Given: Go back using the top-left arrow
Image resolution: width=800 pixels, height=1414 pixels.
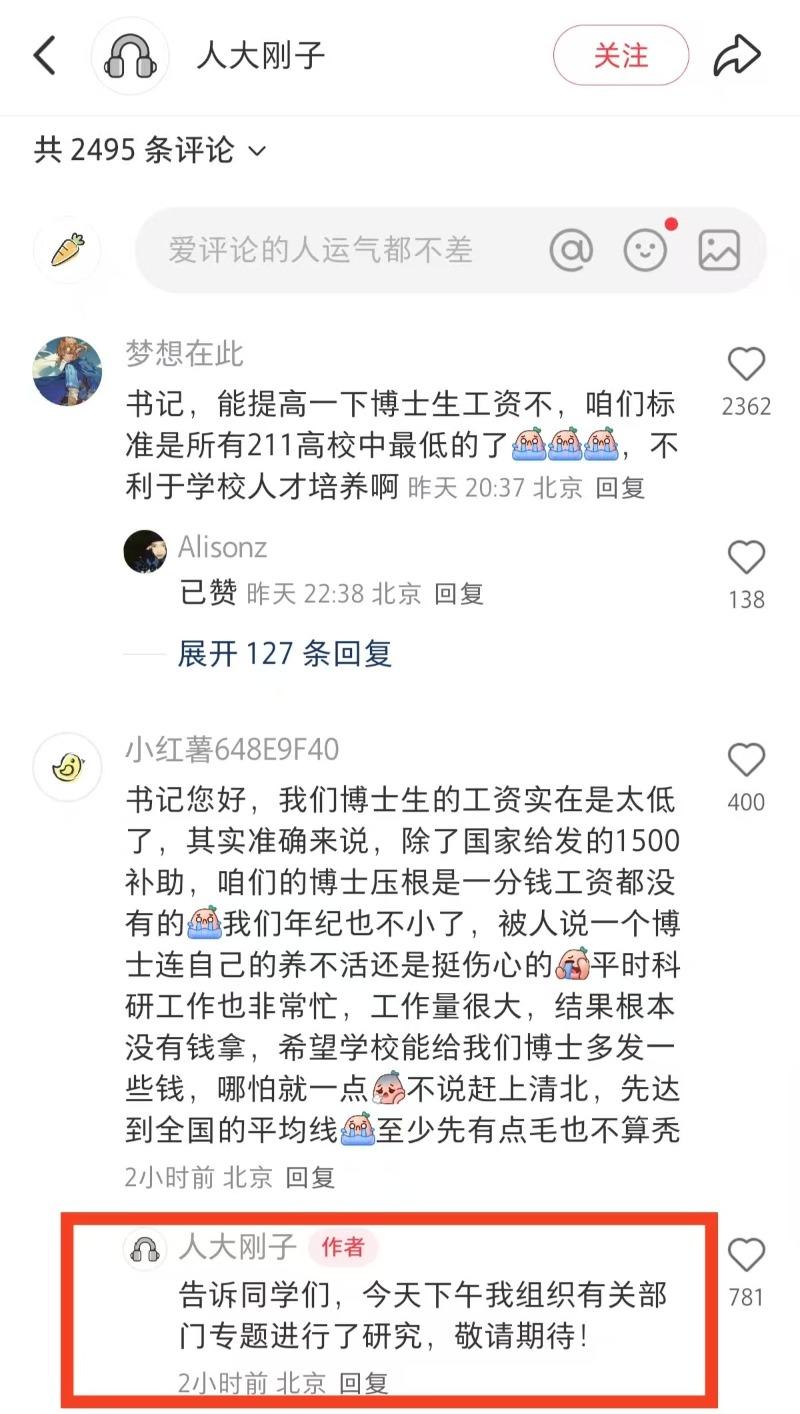Looking at the screenshot, I should 45,56.
